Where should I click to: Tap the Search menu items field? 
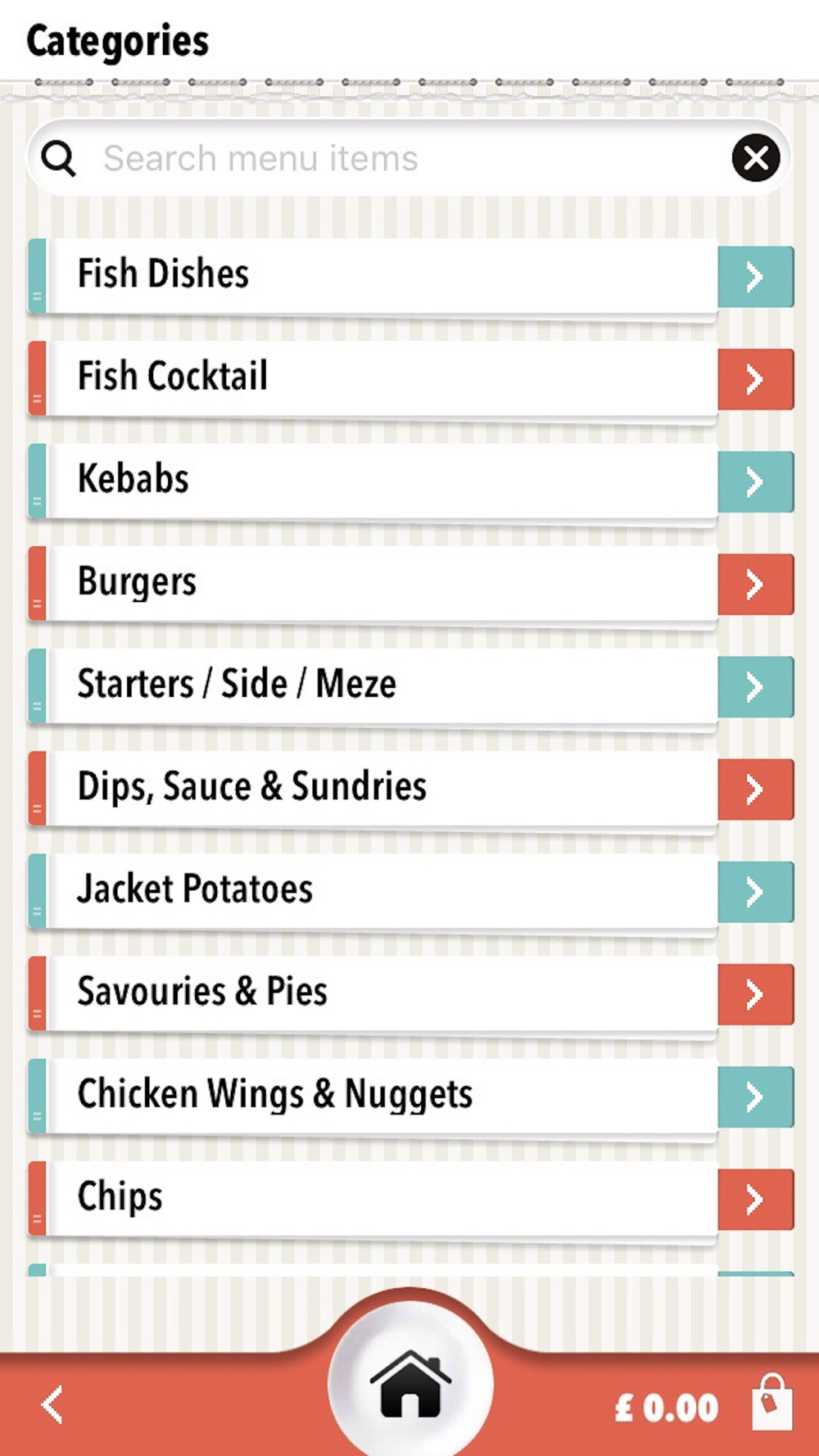(393, 158)
